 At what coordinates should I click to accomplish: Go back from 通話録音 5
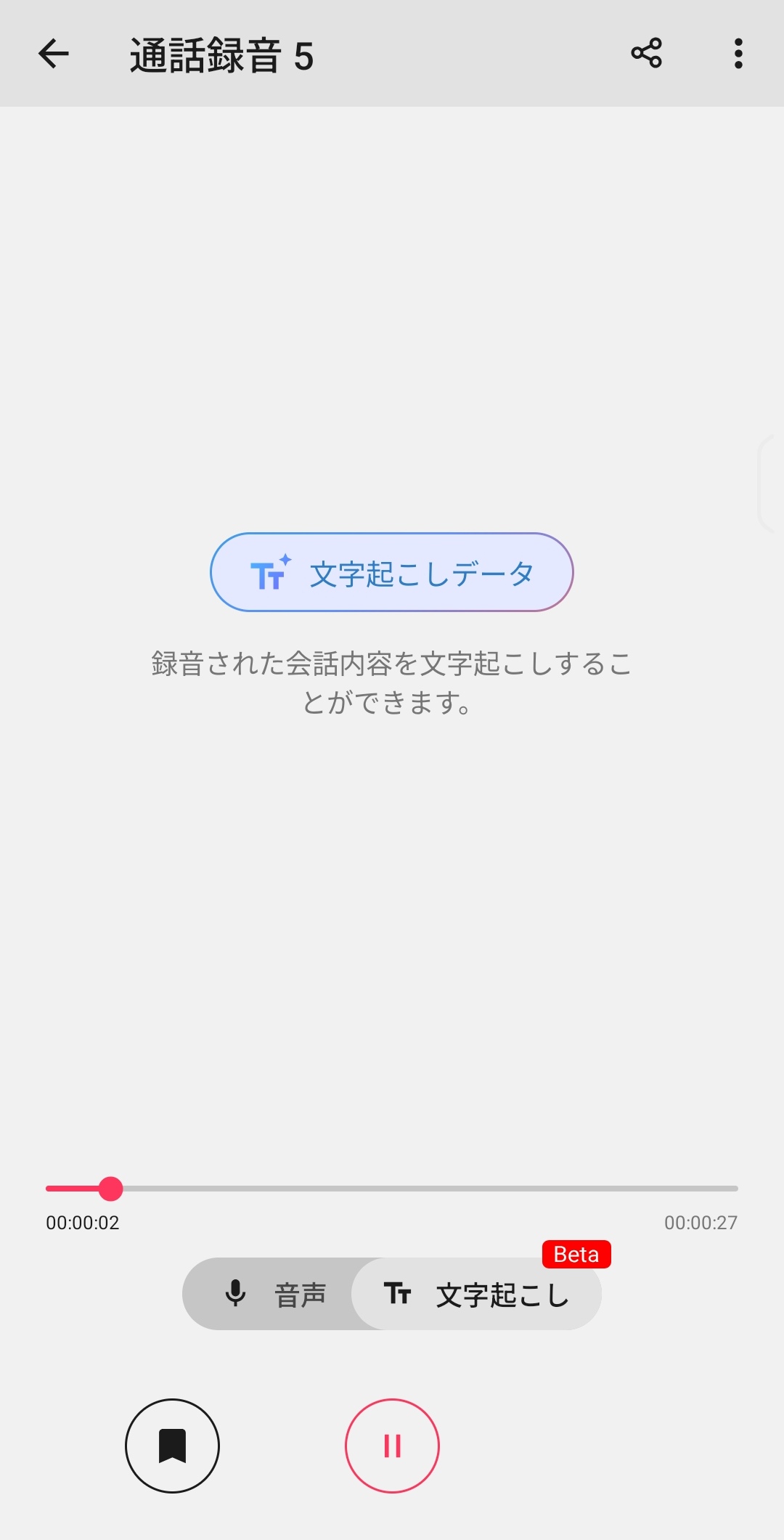(x=54, y=54)
